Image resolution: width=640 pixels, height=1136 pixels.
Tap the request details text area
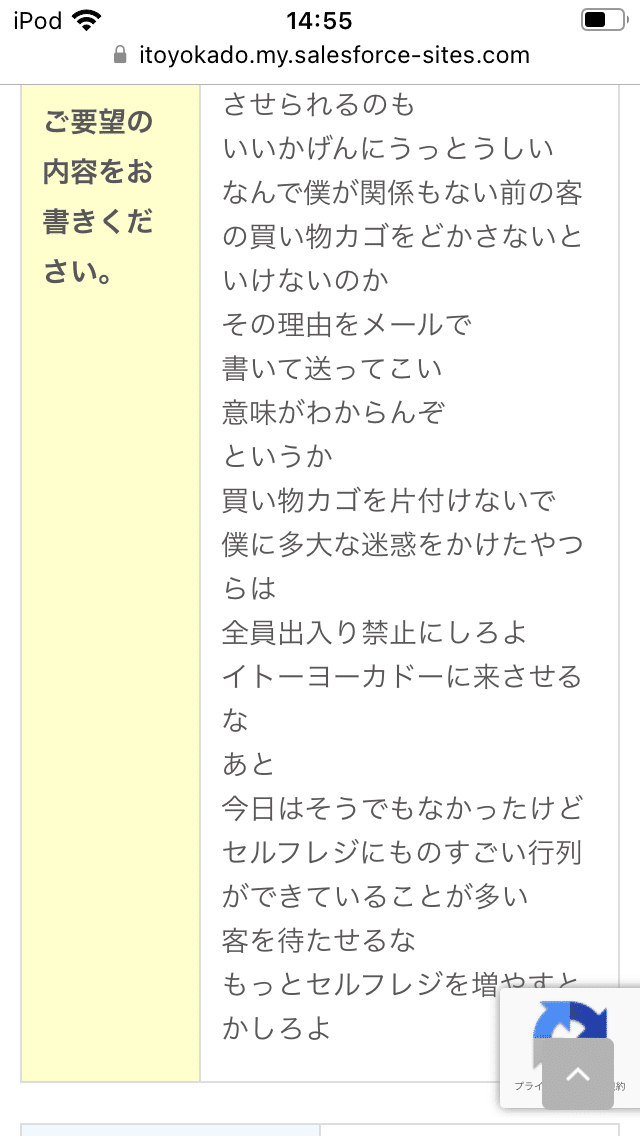pos(409,582)
